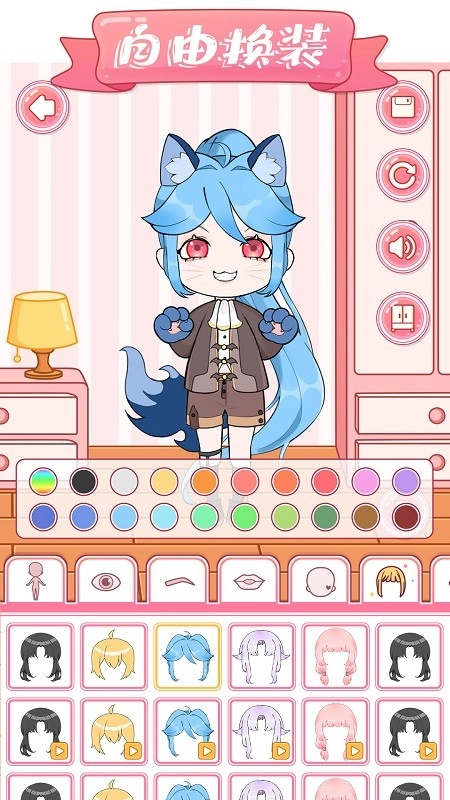Screen dimensions: 450x800
Task: Select the yellow hairstyle in the first row
Action: pos(114,656)
